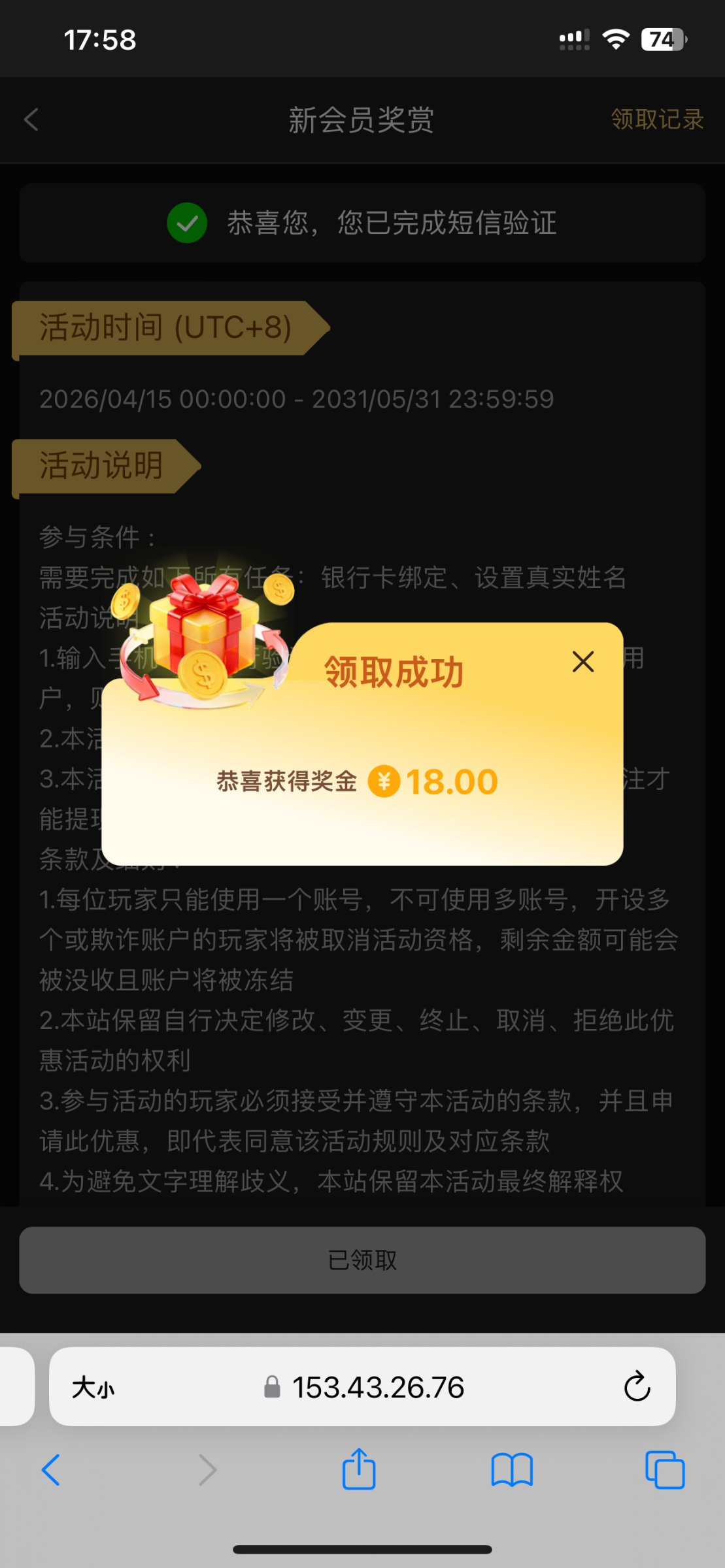Open 领取记录 claim history
The width and height of the screenshot is (725, 1568).
[657, 120]
